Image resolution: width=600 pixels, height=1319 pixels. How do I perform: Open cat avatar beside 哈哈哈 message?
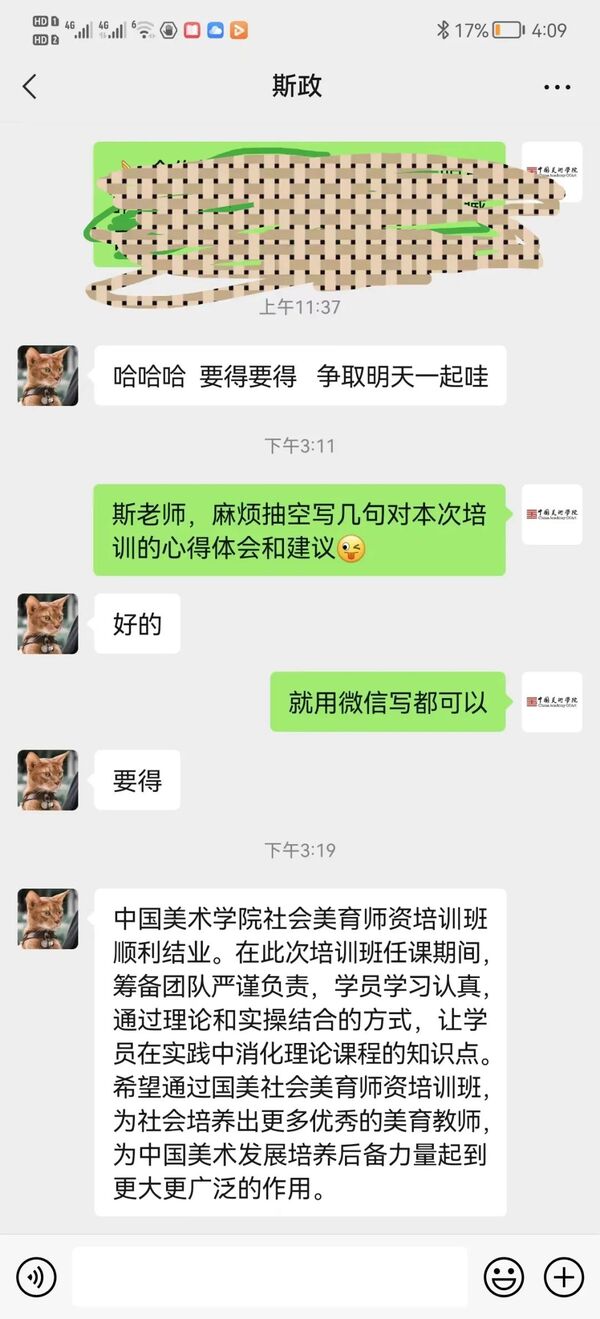coord(48,376)
